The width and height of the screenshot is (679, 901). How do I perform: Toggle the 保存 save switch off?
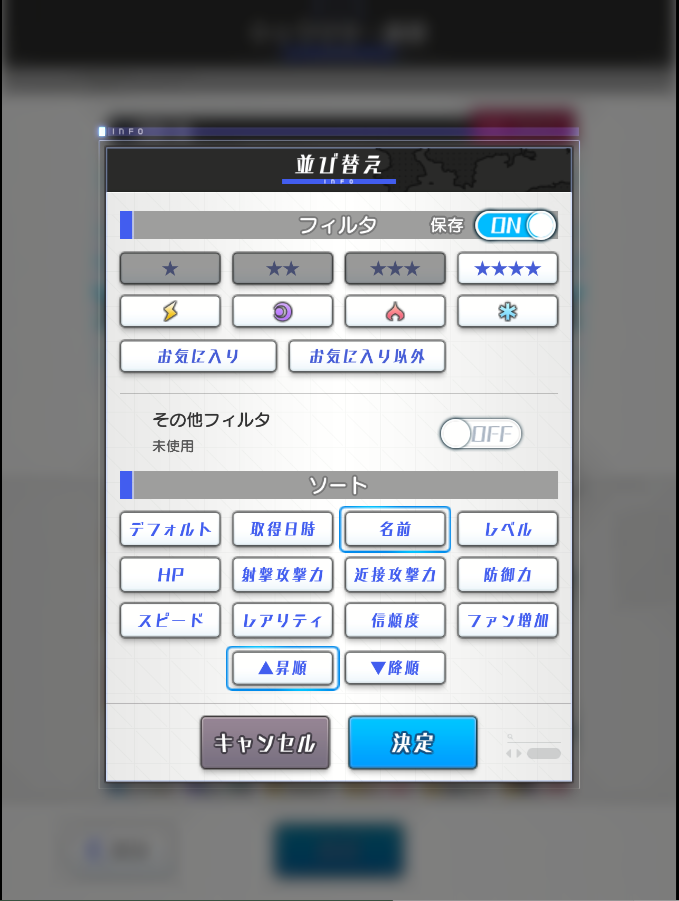tap(515, 225)
